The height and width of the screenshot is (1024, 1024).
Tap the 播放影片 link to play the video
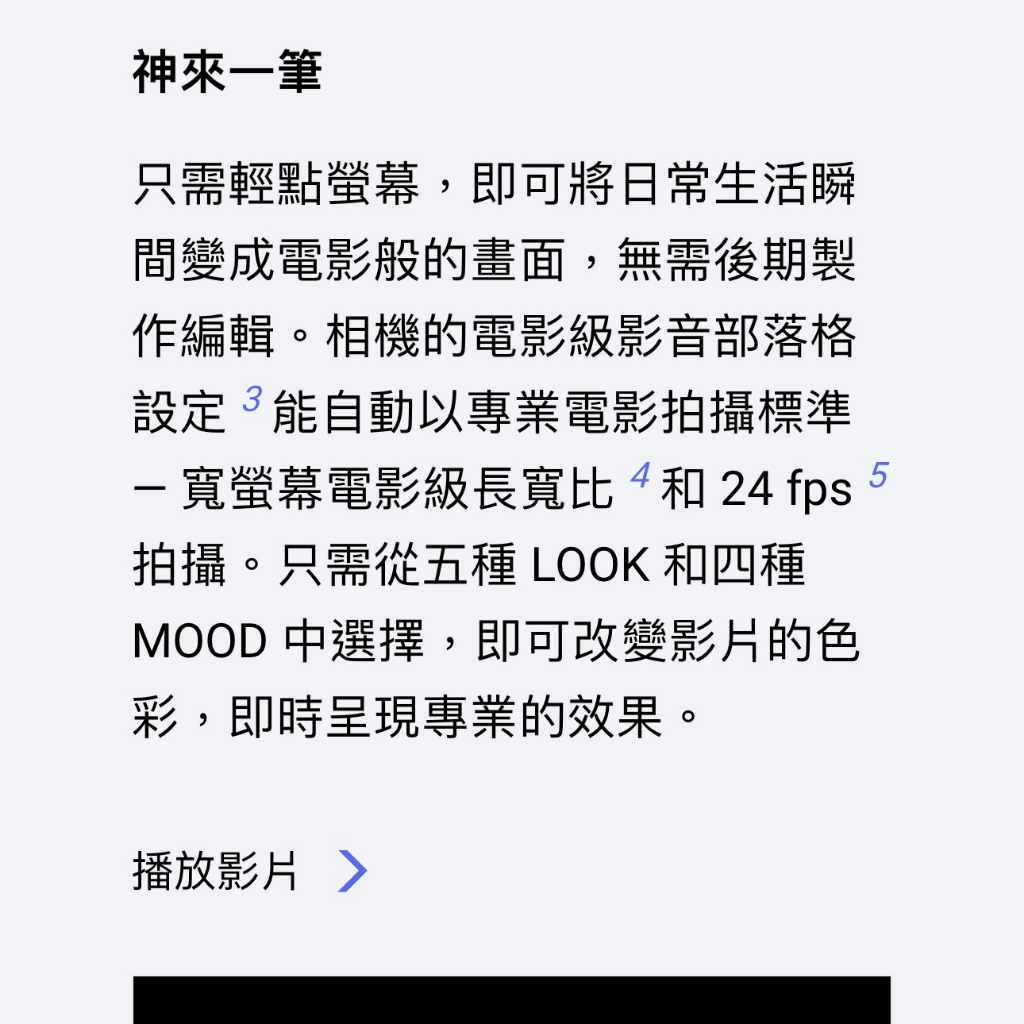coord(250,871)
